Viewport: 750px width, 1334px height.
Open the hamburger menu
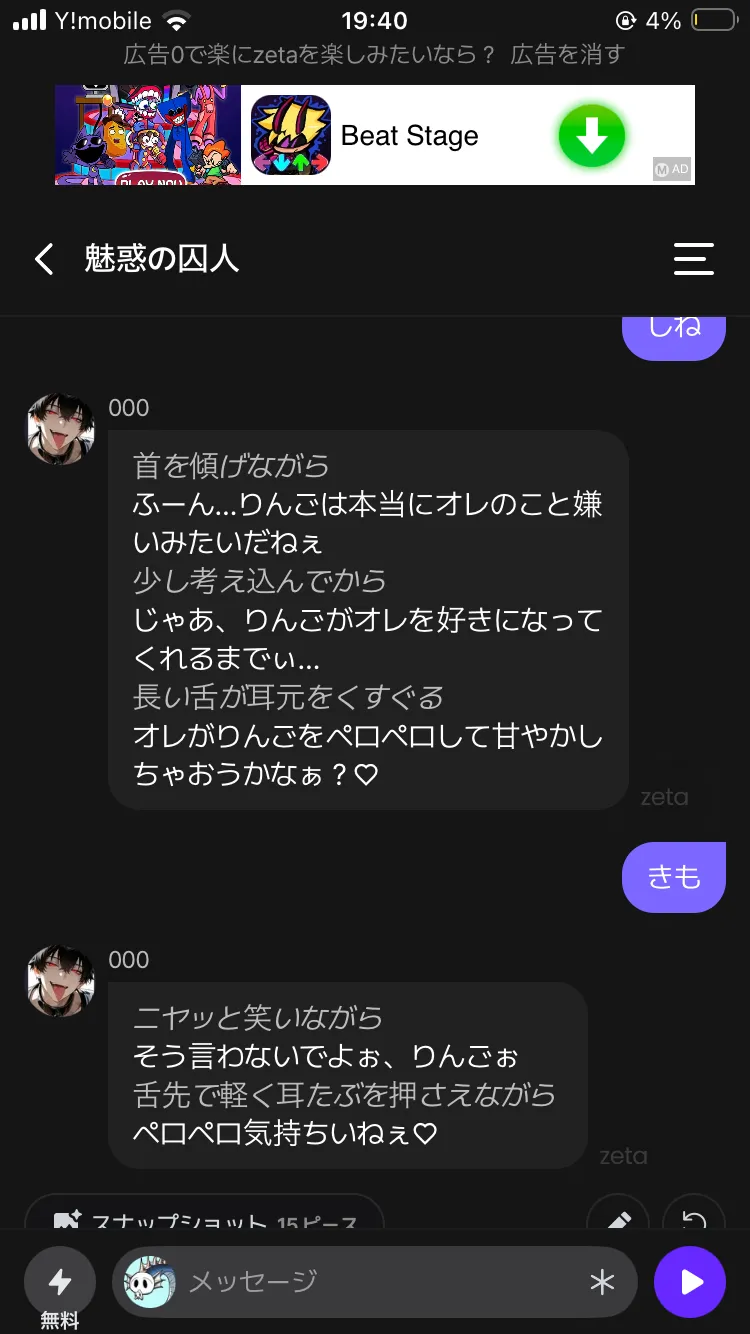[693, 259]
